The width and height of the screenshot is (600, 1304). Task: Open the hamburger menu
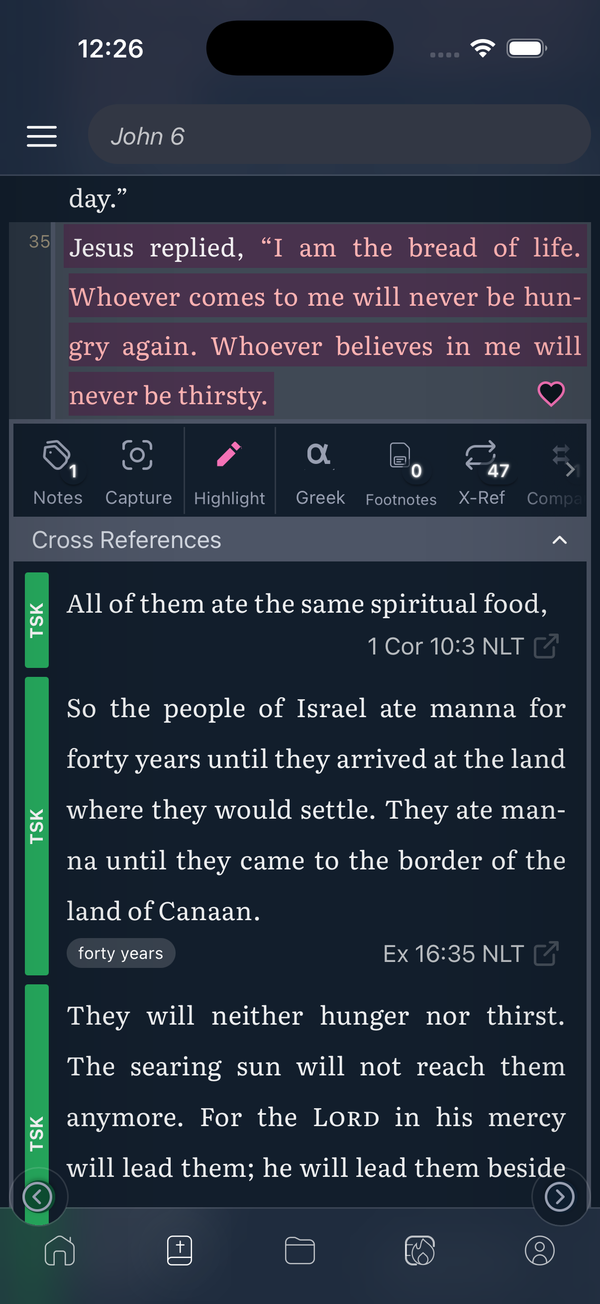click(42, 137)
